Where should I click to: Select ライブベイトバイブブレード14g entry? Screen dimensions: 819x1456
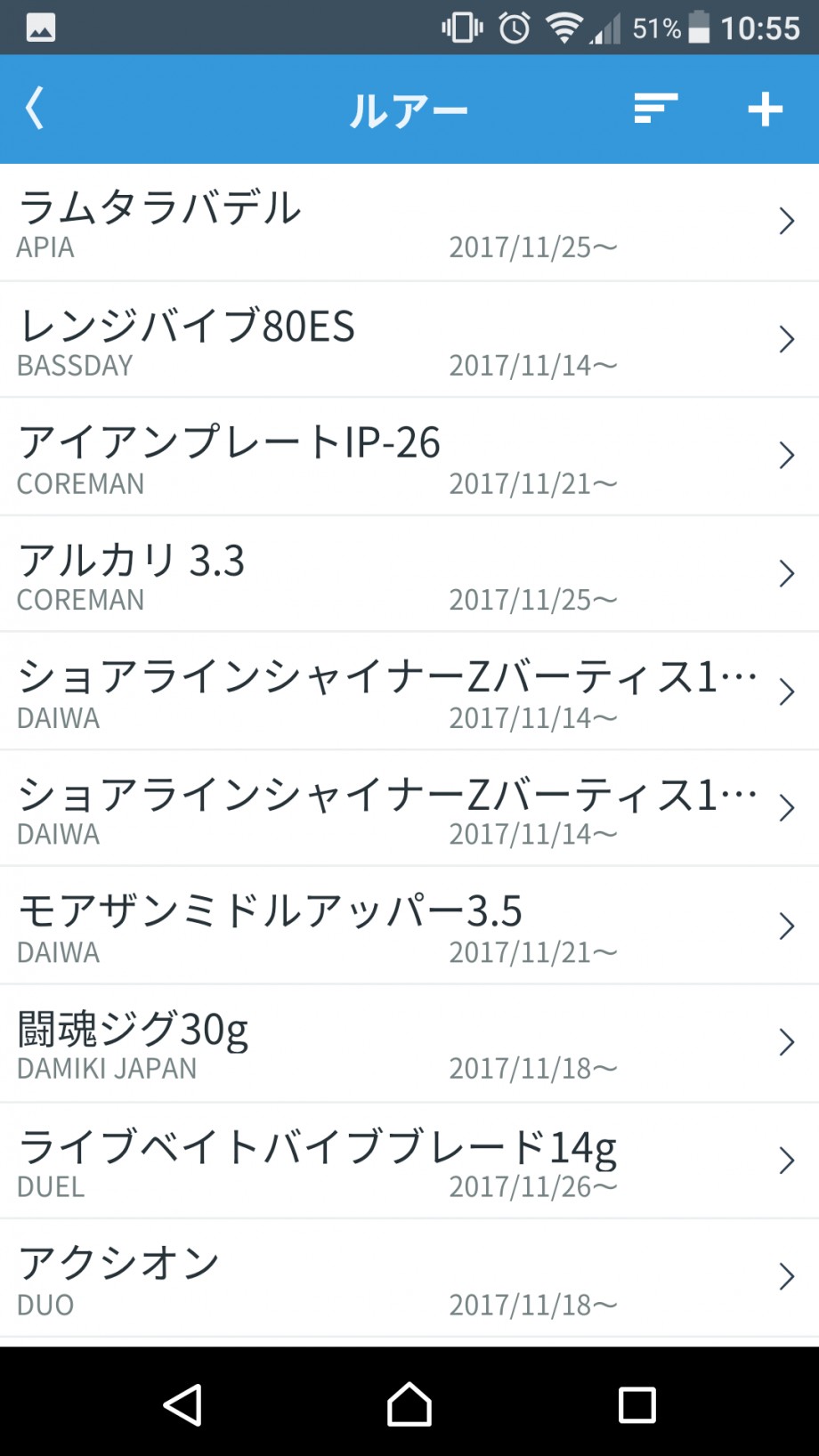pos(409,1161)
